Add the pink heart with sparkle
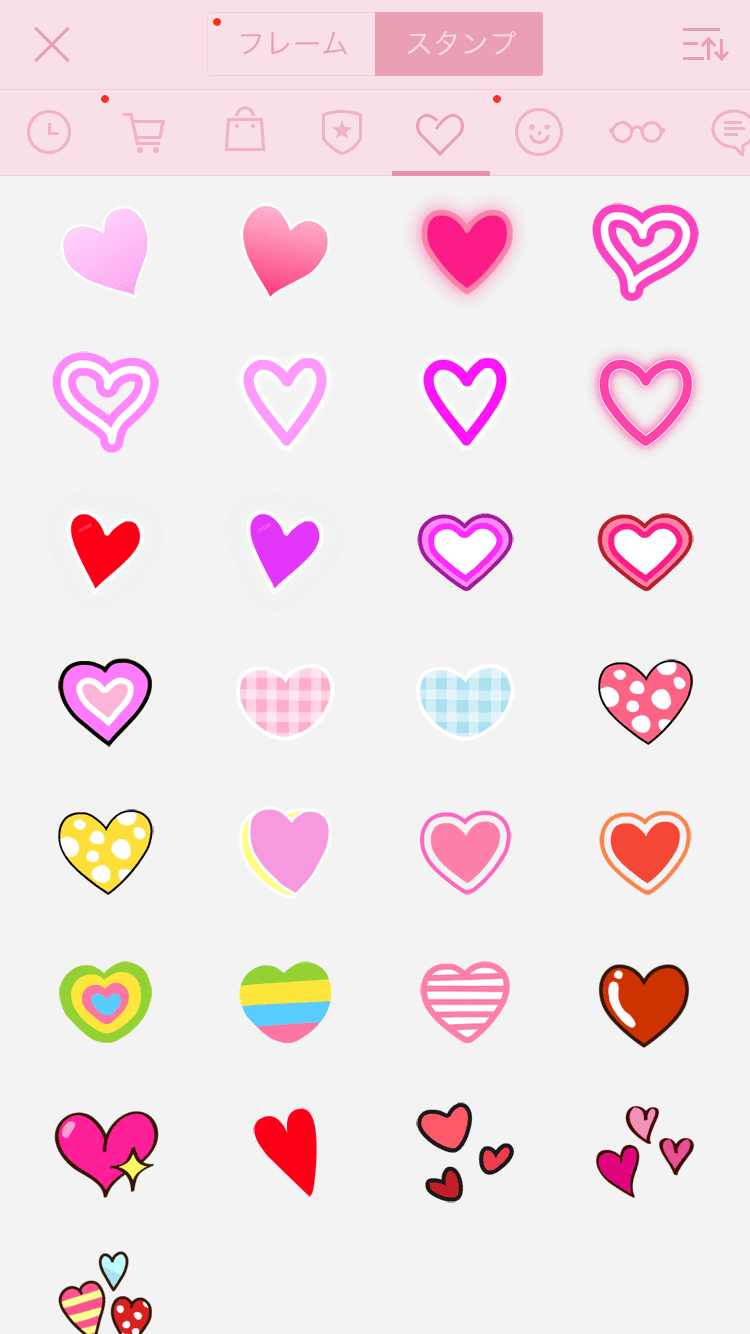750x1334 pixels. pyautogui.click(x=106, y=1152)
